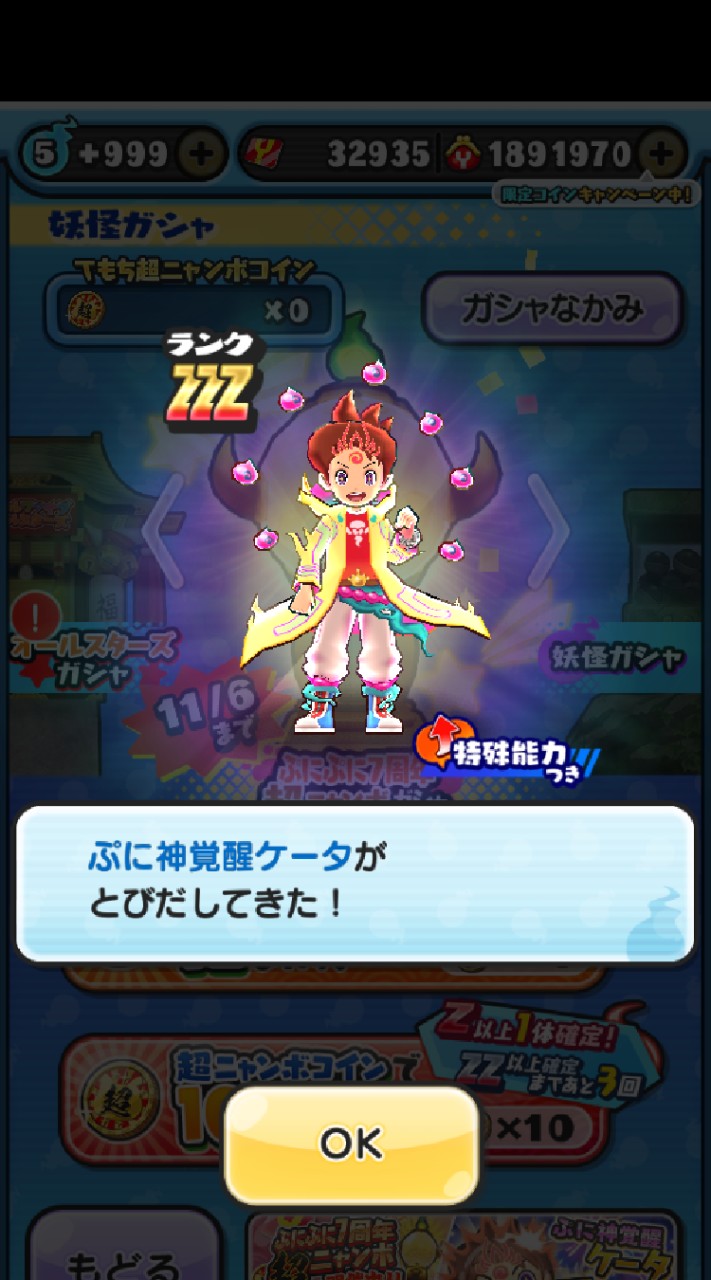Show next gacha with right arrow
Viewport: 711px width, 1280px height.
(549, 530)
